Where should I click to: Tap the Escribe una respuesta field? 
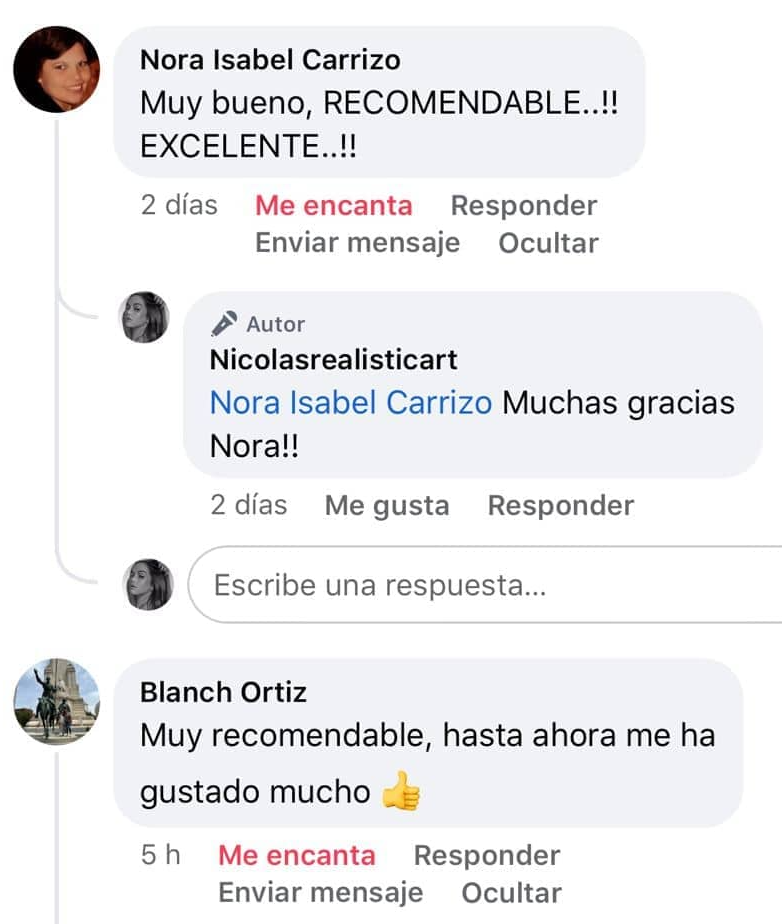480,585
